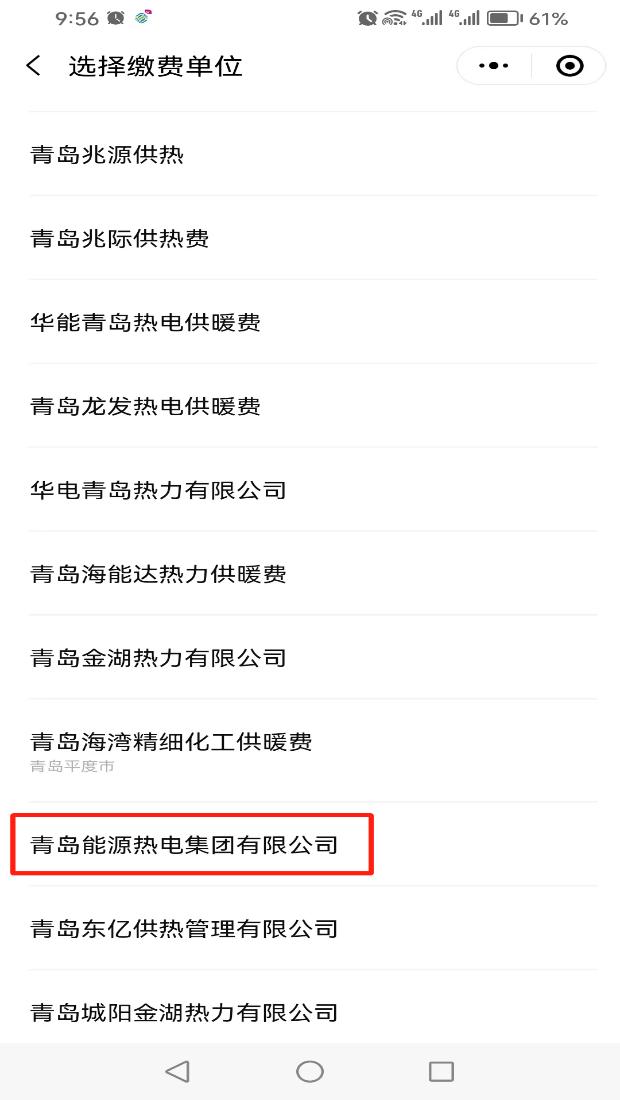
Task: Select 青岛东亿供热管理有限公司
Action: [185, 929]
